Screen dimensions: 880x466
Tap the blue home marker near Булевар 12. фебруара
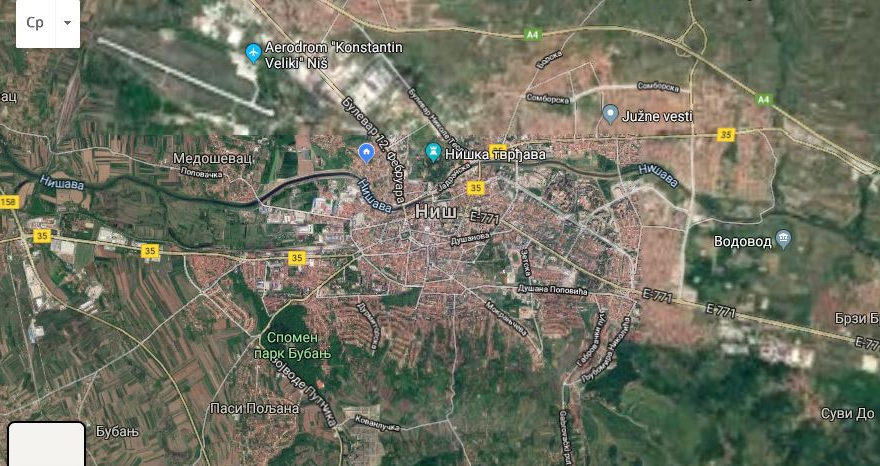pyautogui.click(x=366, y=152)
